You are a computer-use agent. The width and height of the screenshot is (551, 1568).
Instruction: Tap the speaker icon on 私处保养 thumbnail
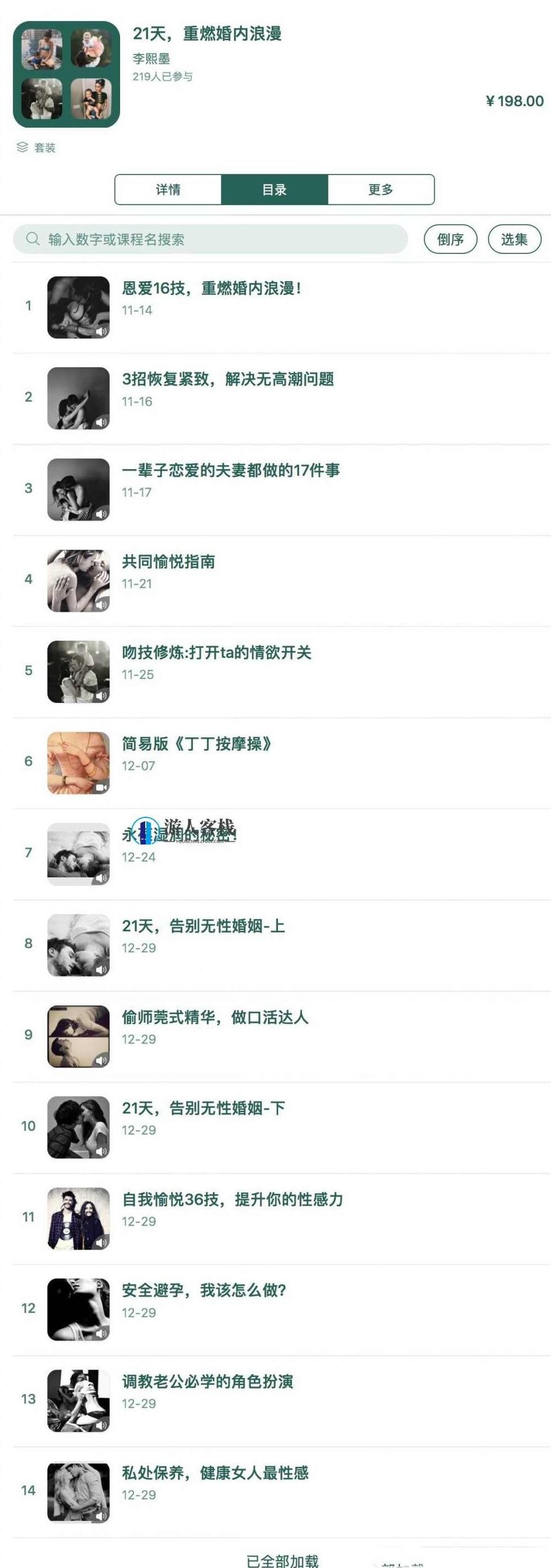[101, 1515]
